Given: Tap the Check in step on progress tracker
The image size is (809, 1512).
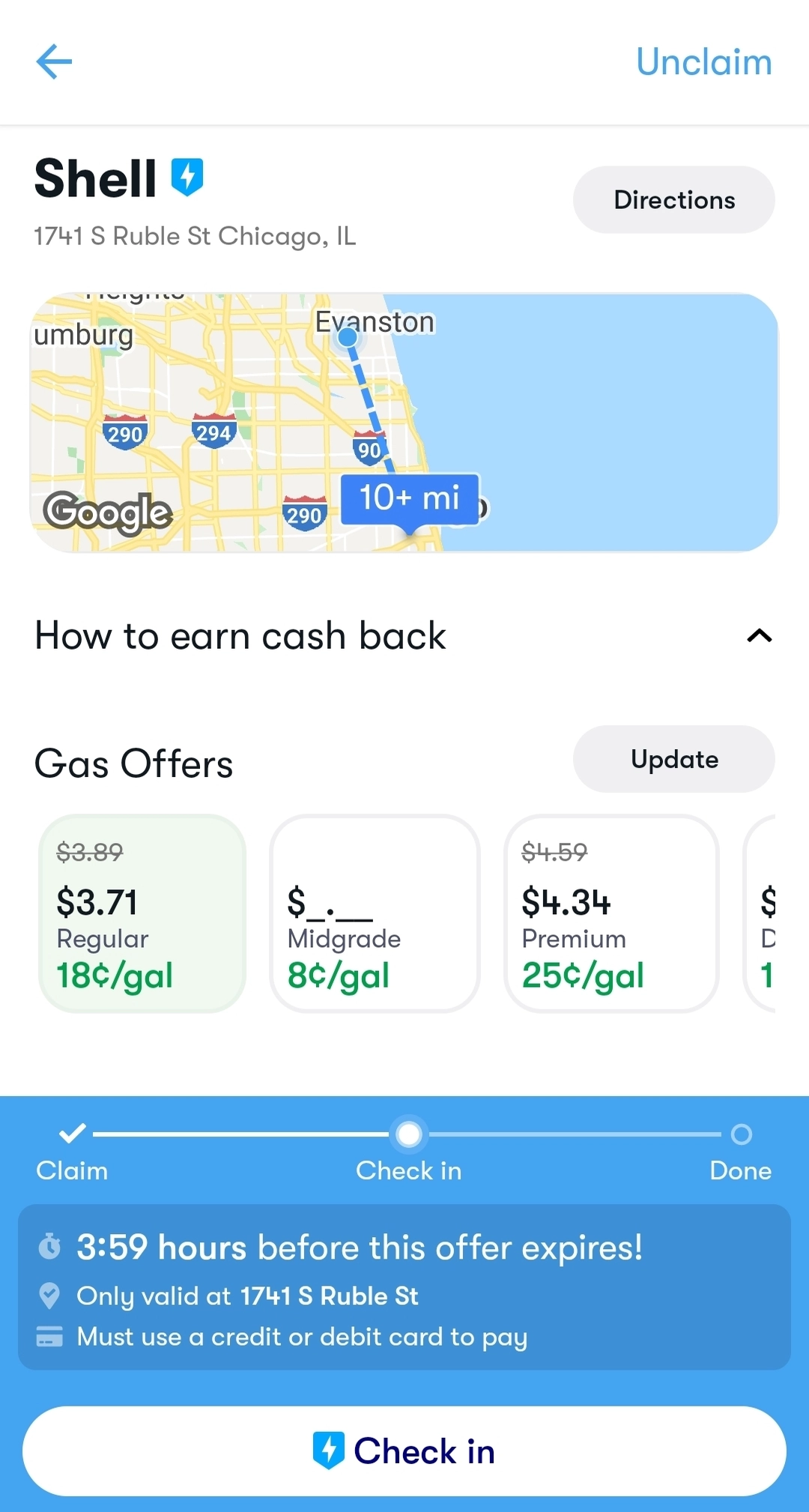Looking at the screenshot, I should [408, 1136].
